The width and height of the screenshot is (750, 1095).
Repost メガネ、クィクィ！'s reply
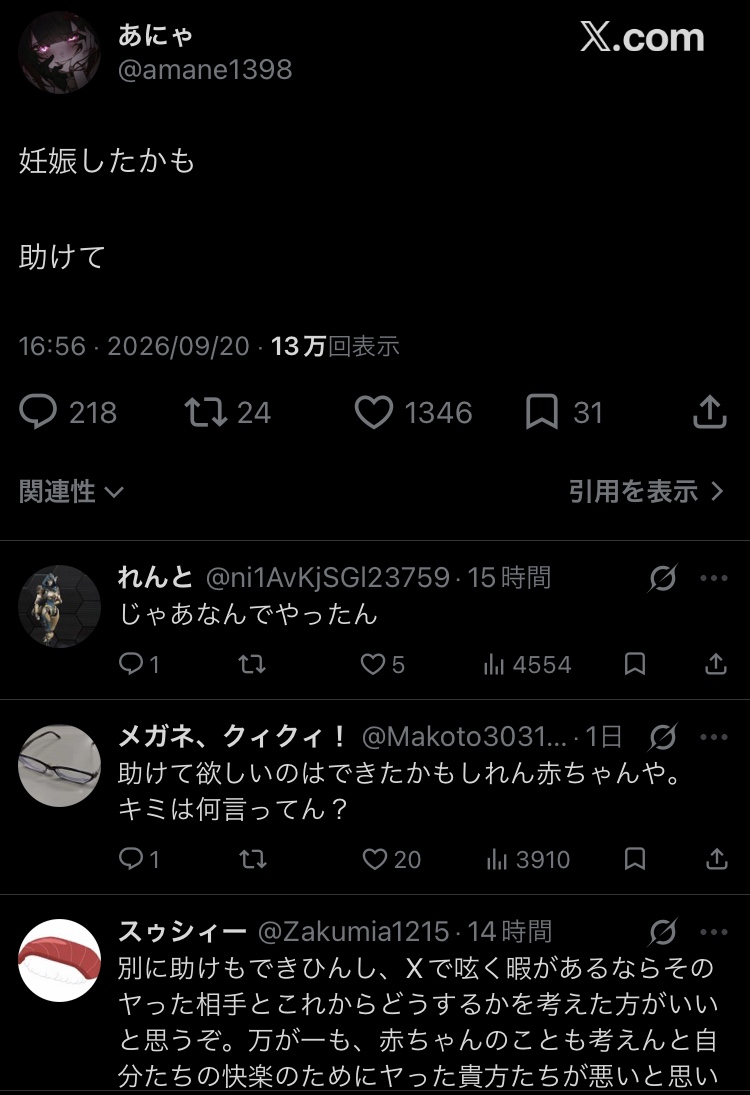pyautogui.click(x=253, y=859)
